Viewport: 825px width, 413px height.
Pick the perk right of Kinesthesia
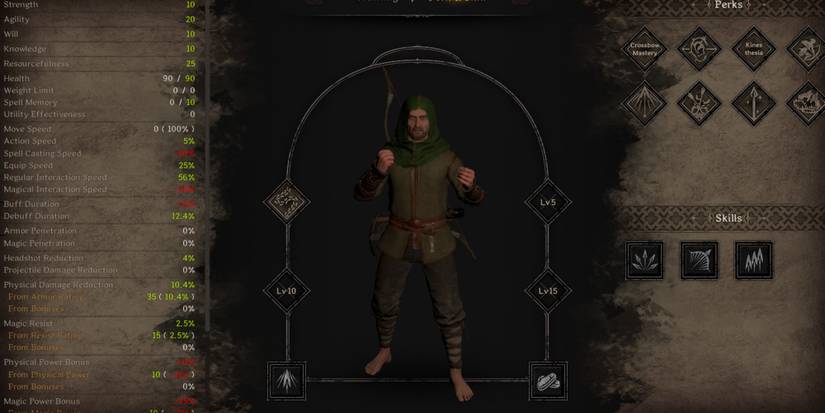click(806, 48)
